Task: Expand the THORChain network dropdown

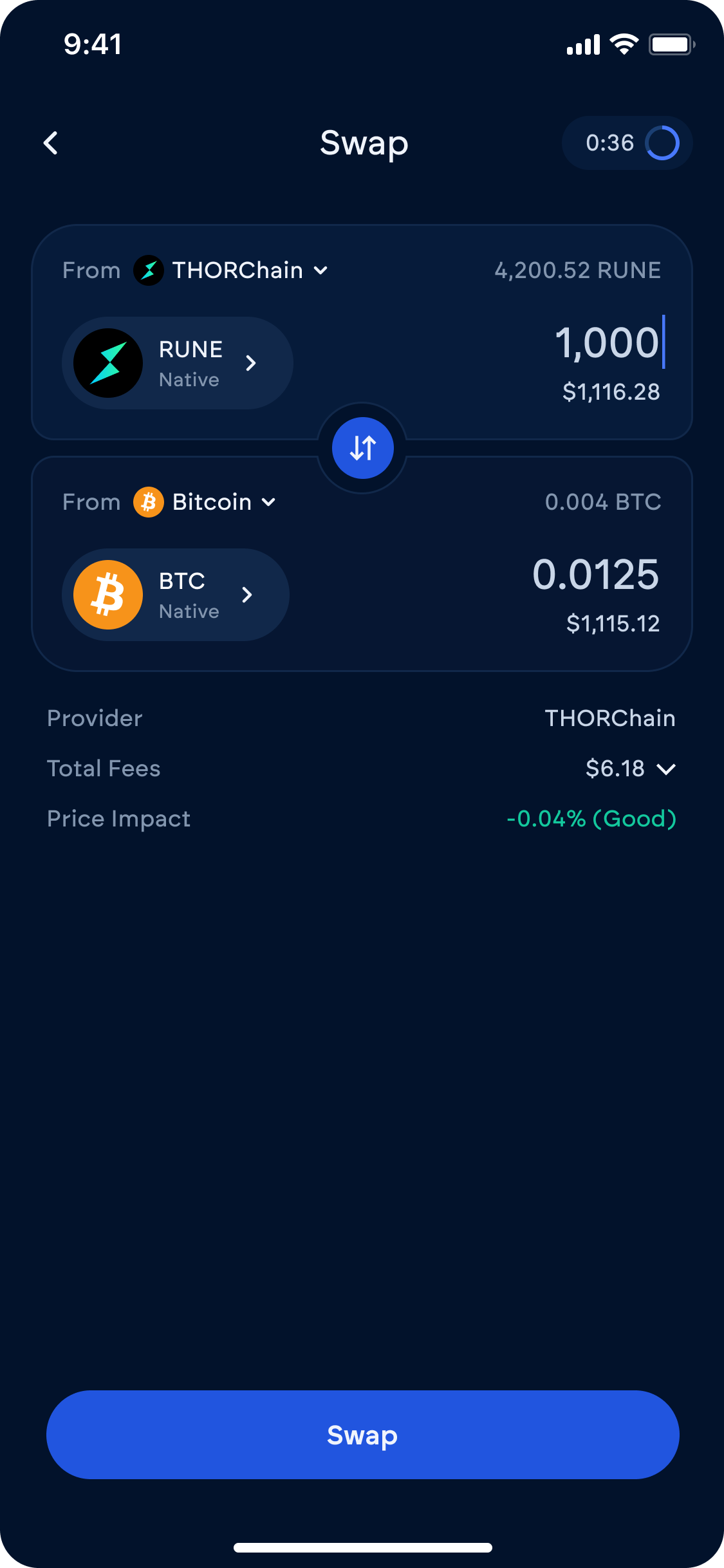Action: pyautogui.click(x=322, y=271)
